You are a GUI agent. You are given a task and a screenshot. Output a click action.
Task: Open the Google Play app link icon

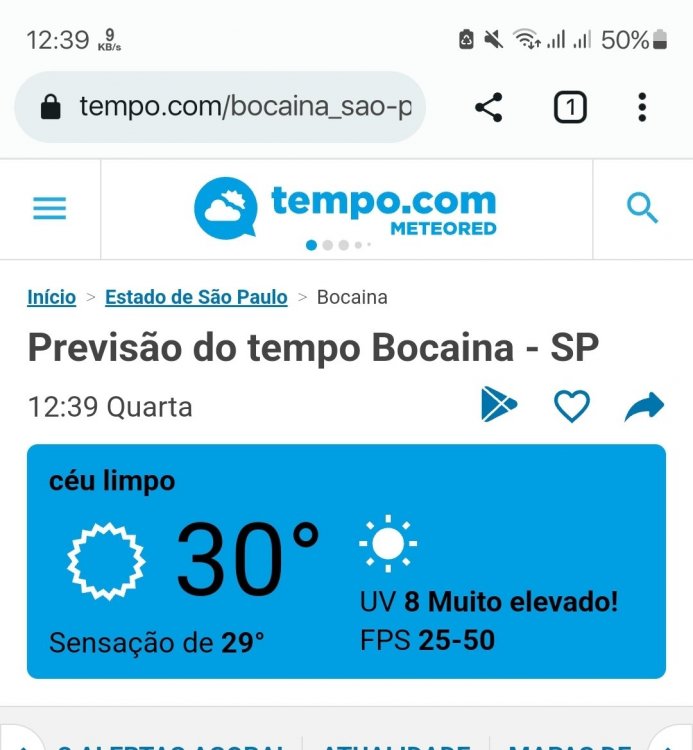pos(498,405)
